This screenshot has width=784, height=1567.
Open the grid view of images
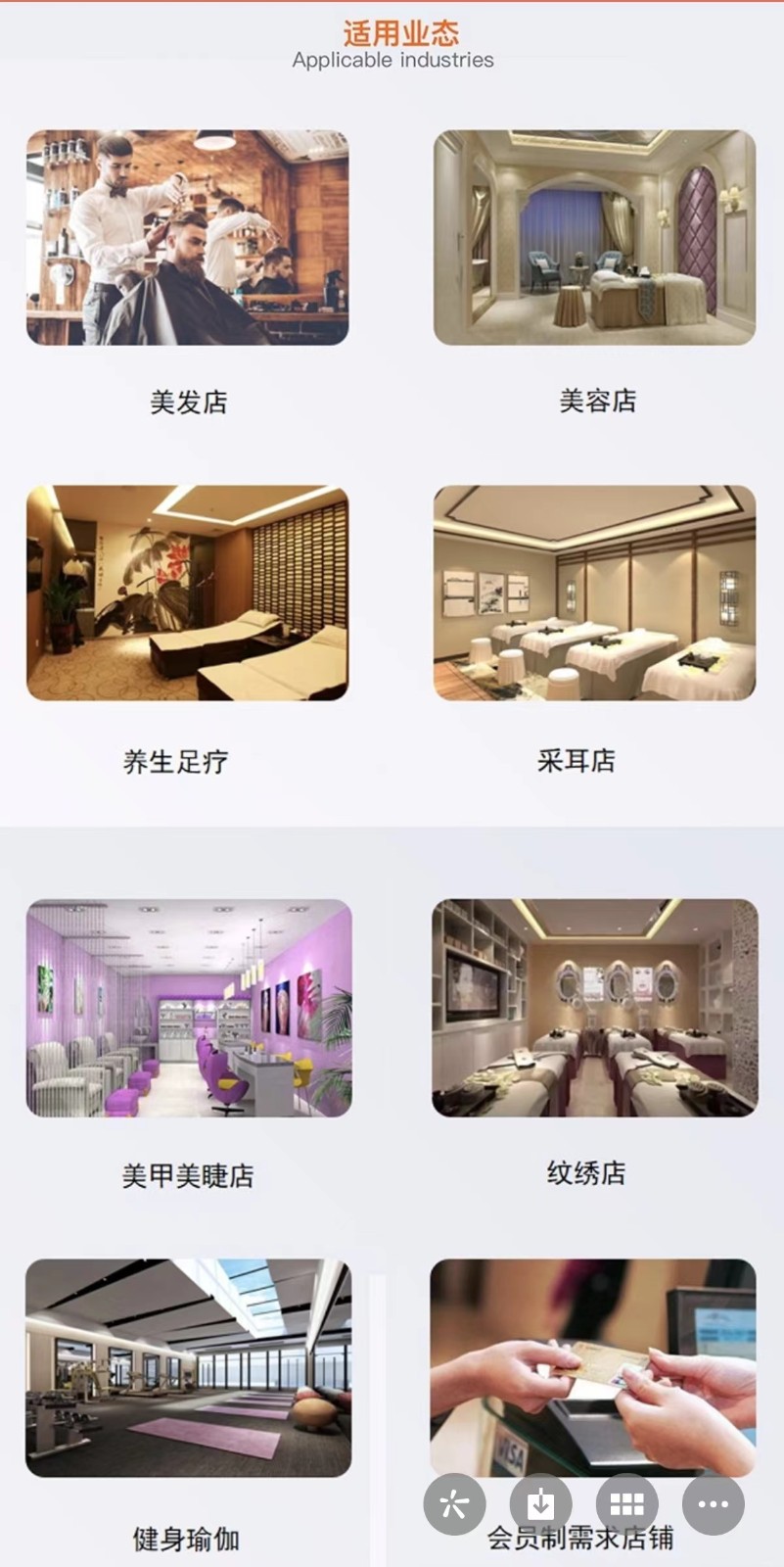click(626, 1504)
